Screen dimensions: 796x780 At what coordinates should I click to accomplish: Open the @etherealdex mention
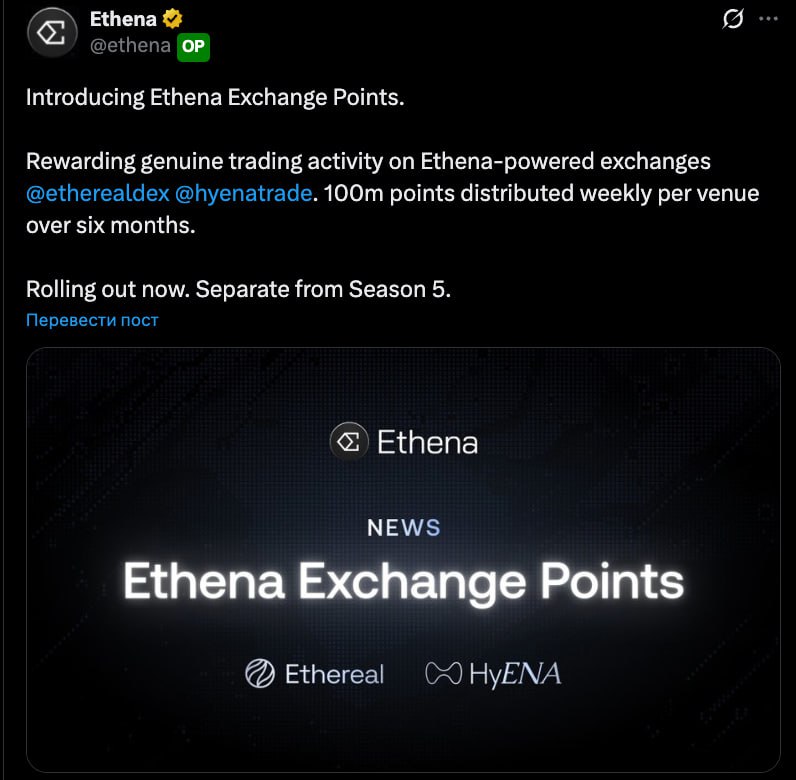click(x=97, y=193)
